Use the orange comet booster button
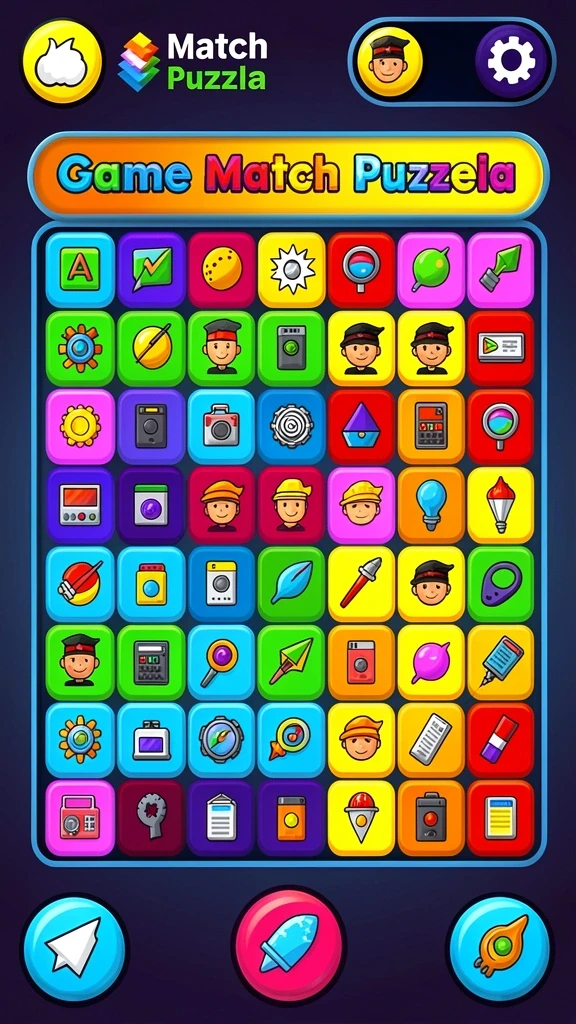 (x=500, y=948)
